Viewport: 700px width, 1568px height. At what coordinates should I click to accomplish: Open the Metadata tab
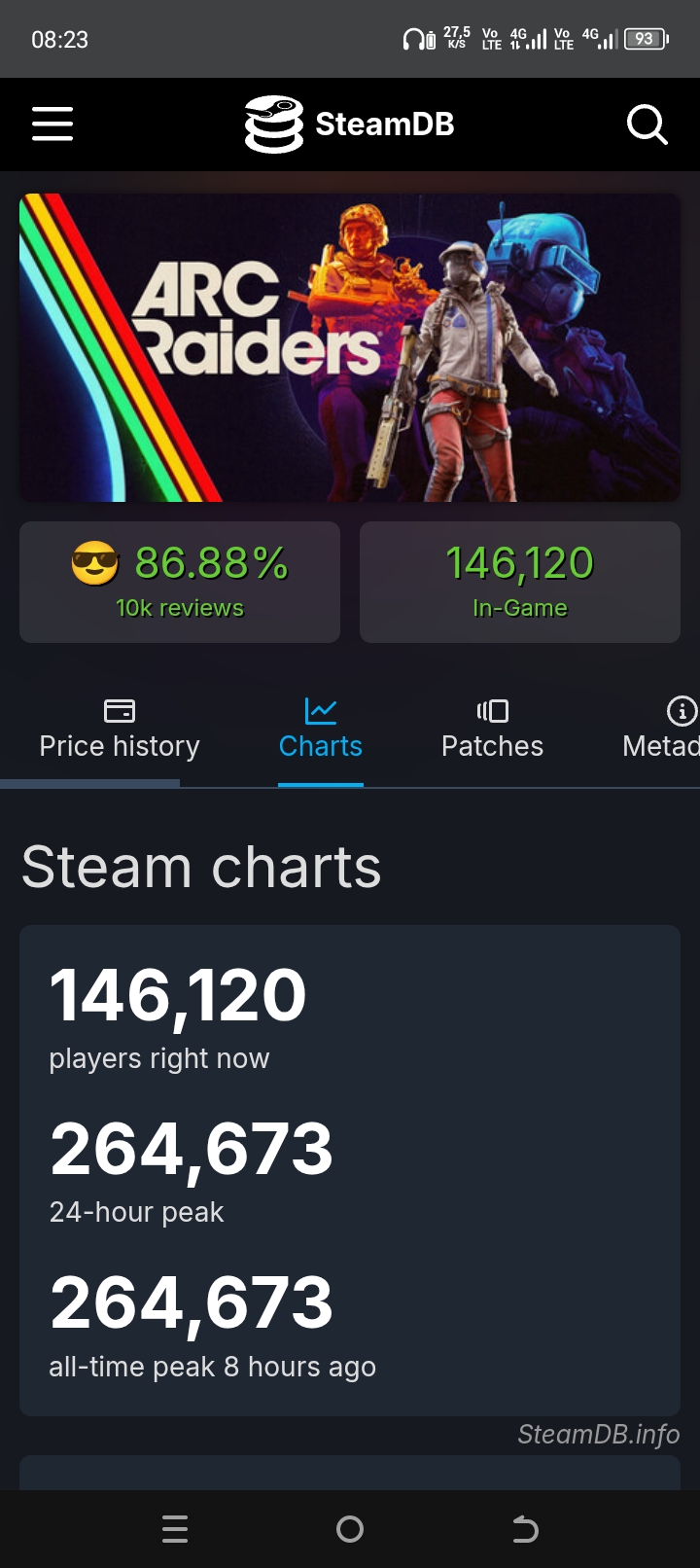(x=661, y=730)
